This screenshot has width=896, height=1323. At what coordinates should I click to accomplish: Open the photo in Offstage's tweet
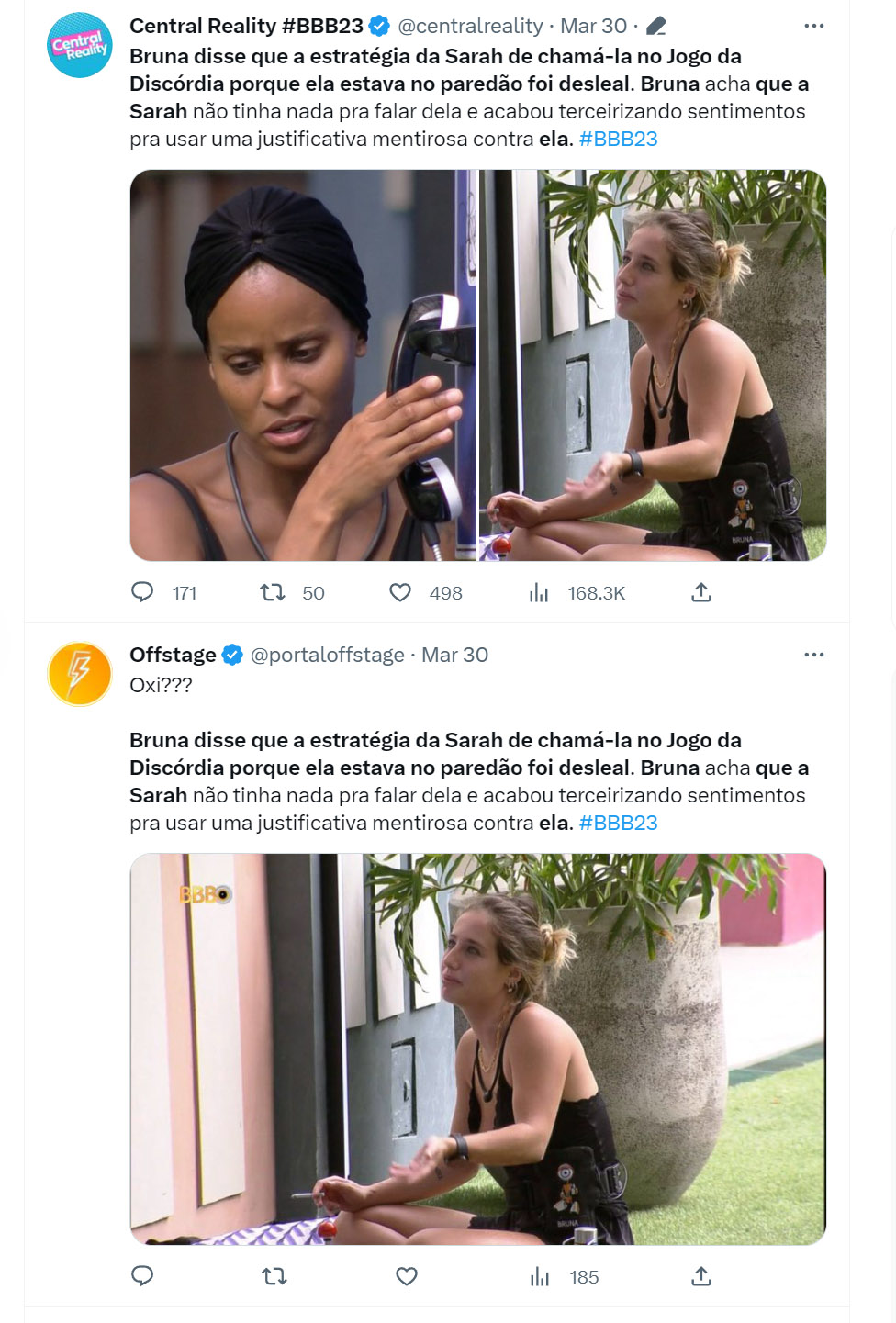(x=477, y=1048)
